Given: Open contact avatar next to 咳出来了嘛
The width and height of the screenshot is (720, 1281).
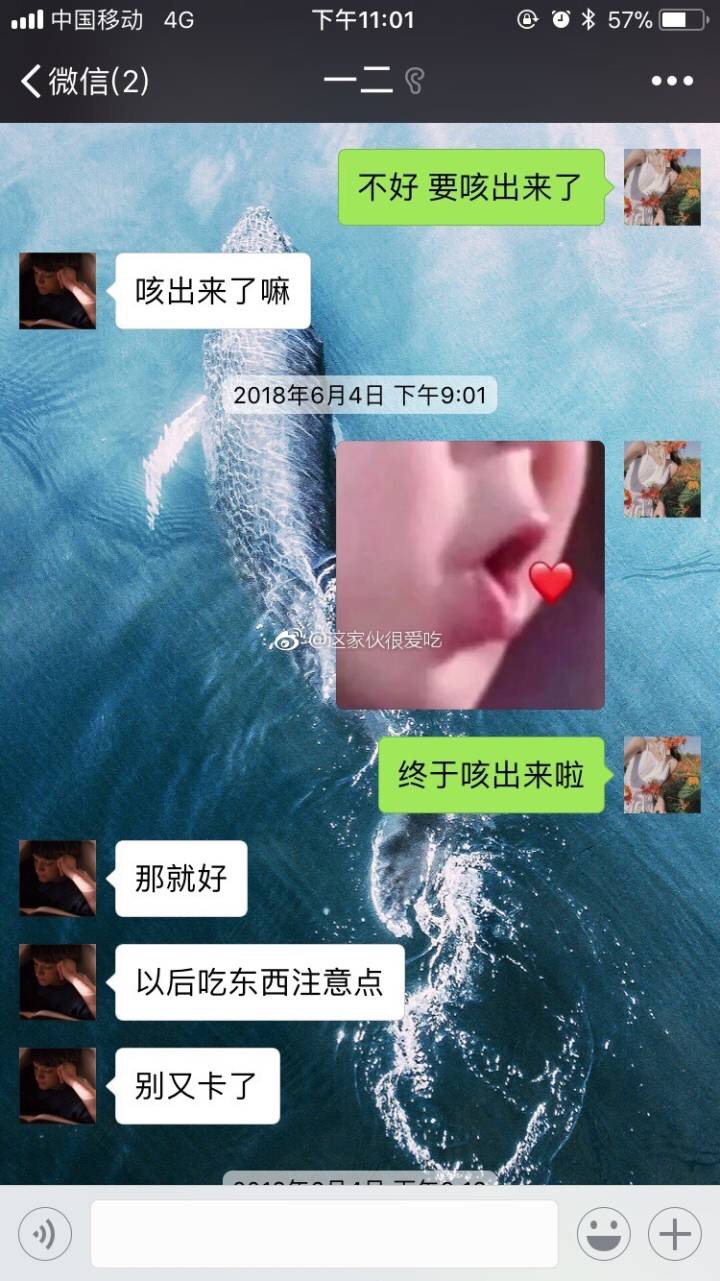Looking at the screenshot, I should point(58,291).
